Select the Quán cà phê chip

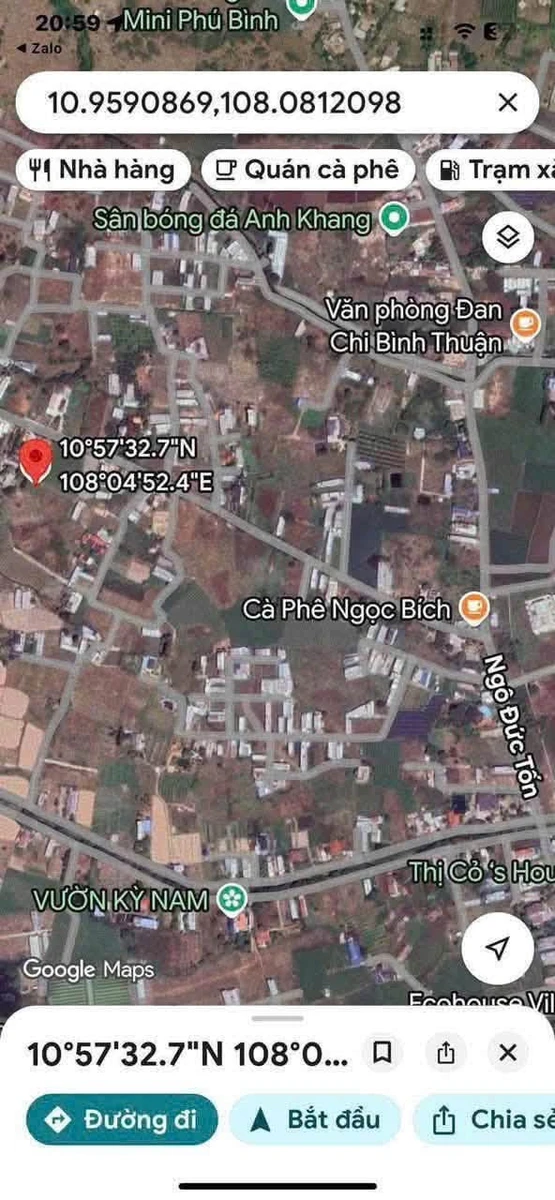308,170
